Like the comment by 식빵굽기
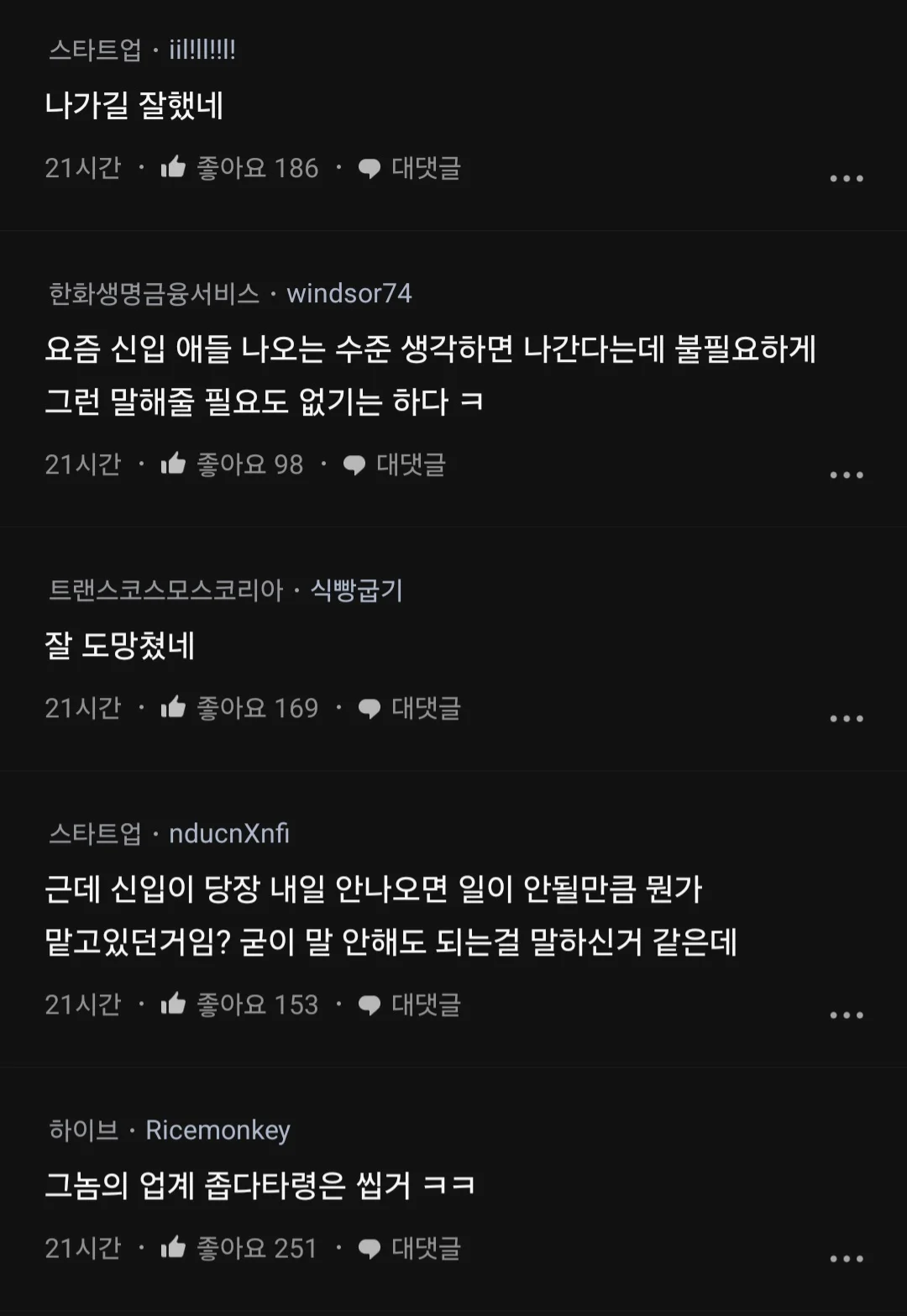The width and height of the screenshot is (907, 1316). (x=239, y=708)
